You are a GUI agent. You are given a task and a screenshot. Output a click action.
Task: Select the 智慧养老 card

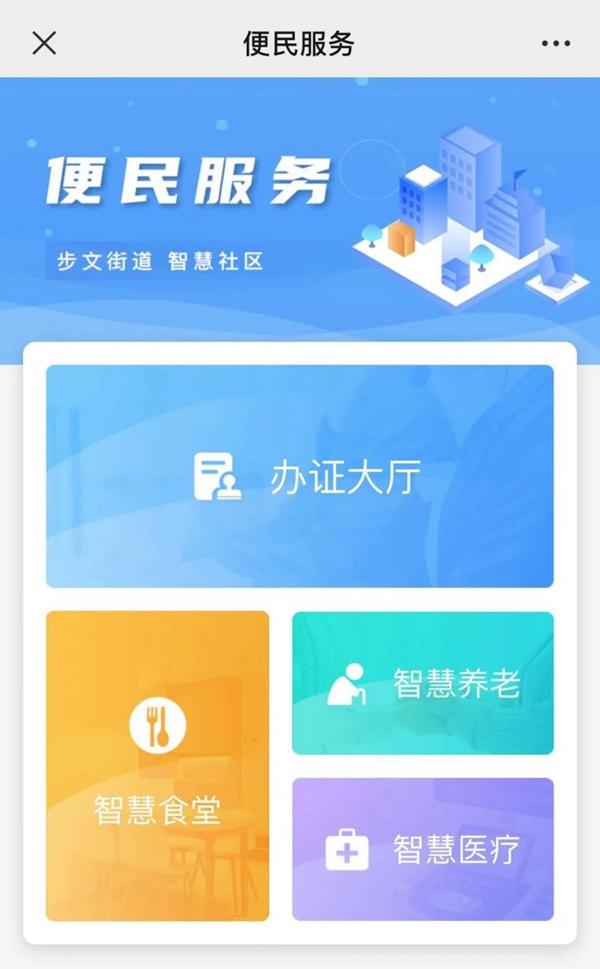tap(422, 683)
